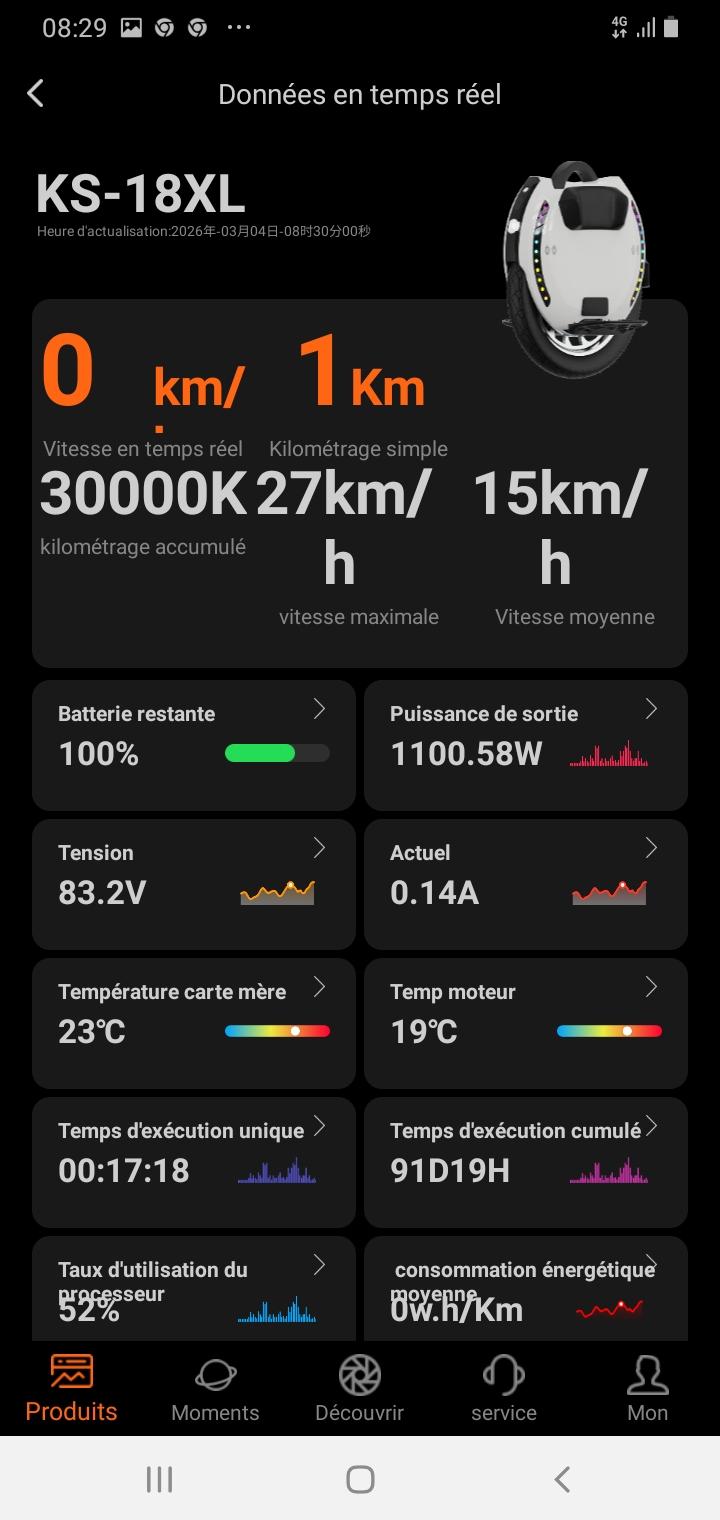This screenshot has height=1520, width=720.
Task: Switch to the Produits tab
Action: [x=71, y=1389]
